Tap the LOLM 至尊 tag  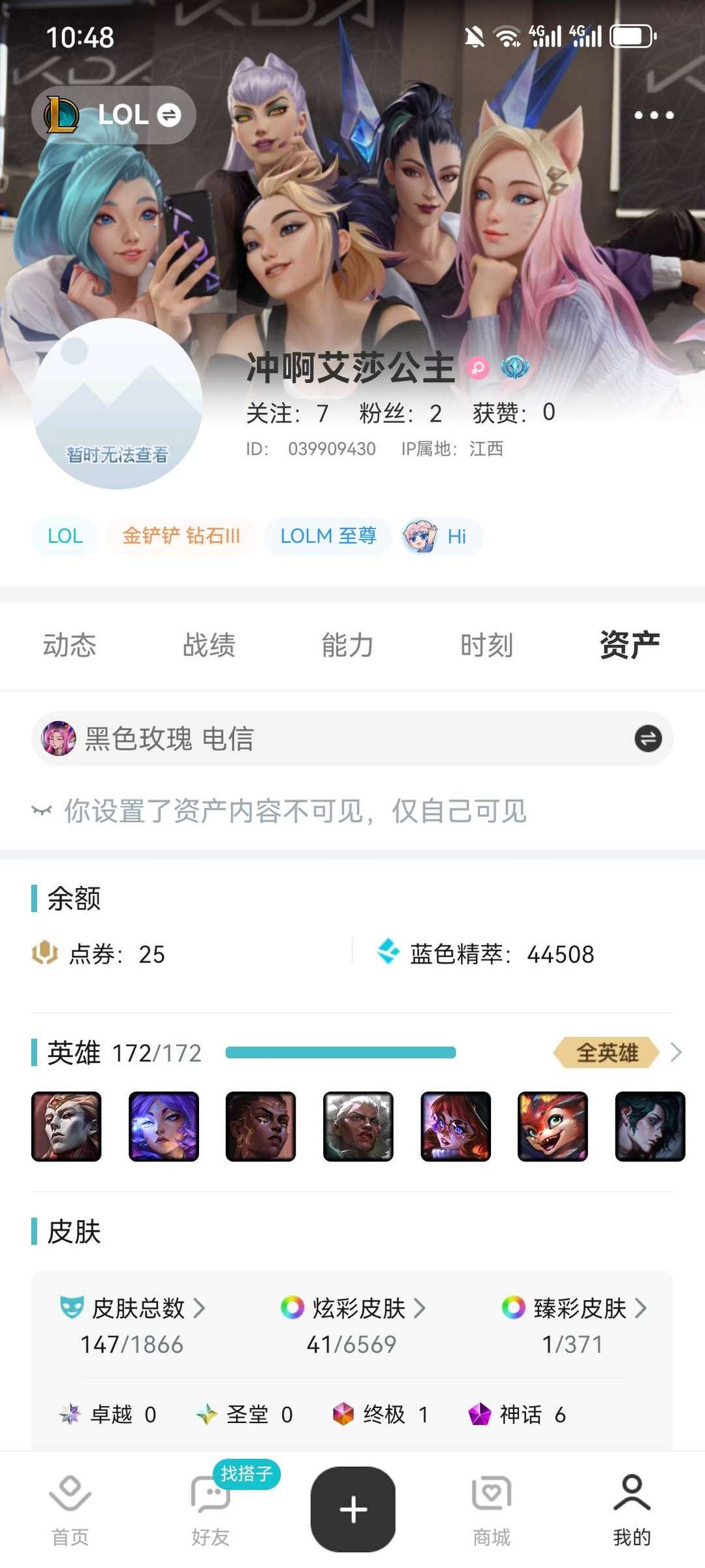pyautogui.click(x=327, y=536)
